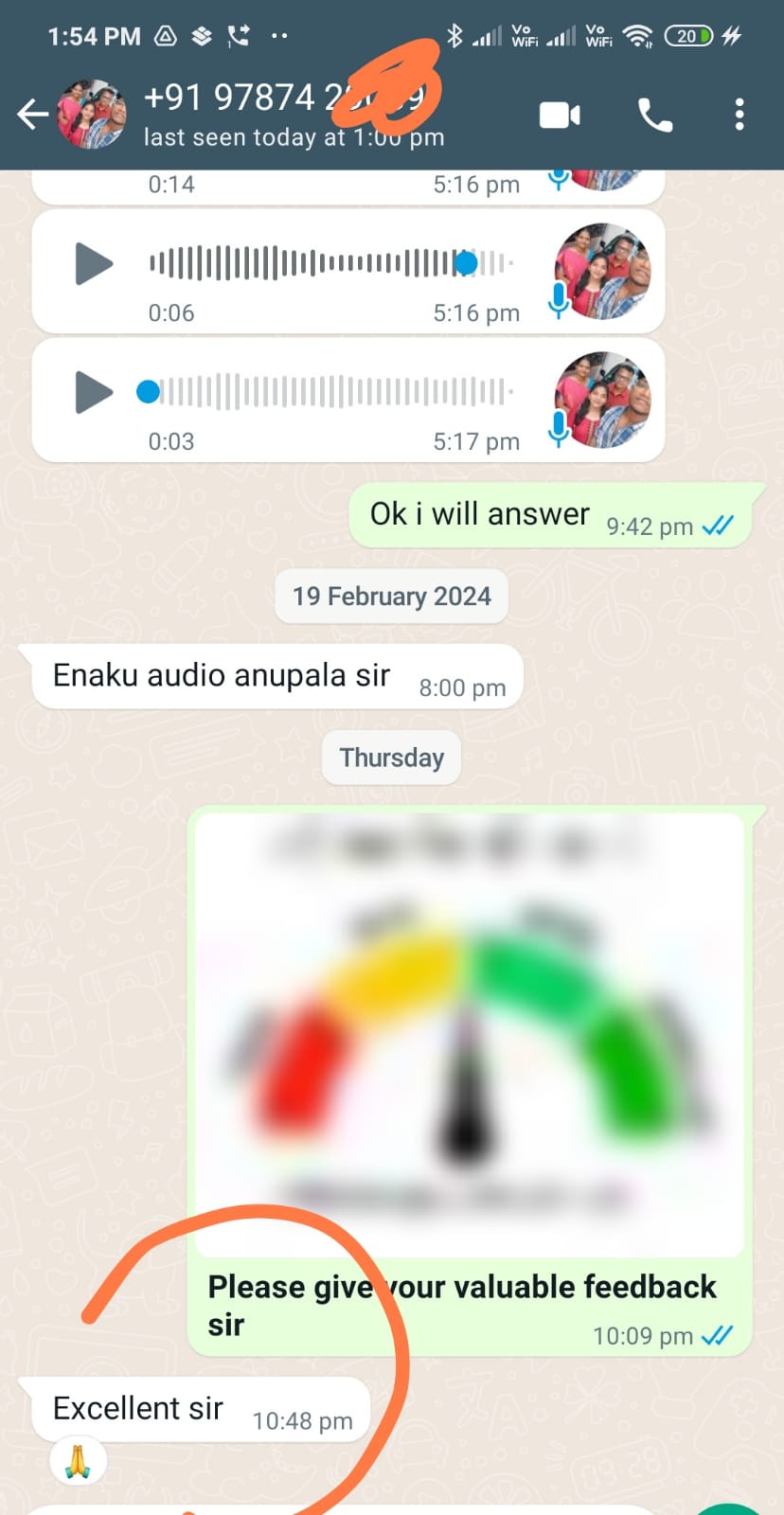Start a video call
Viewport: 784px width, 1515px height.
(x=560, y=116)
